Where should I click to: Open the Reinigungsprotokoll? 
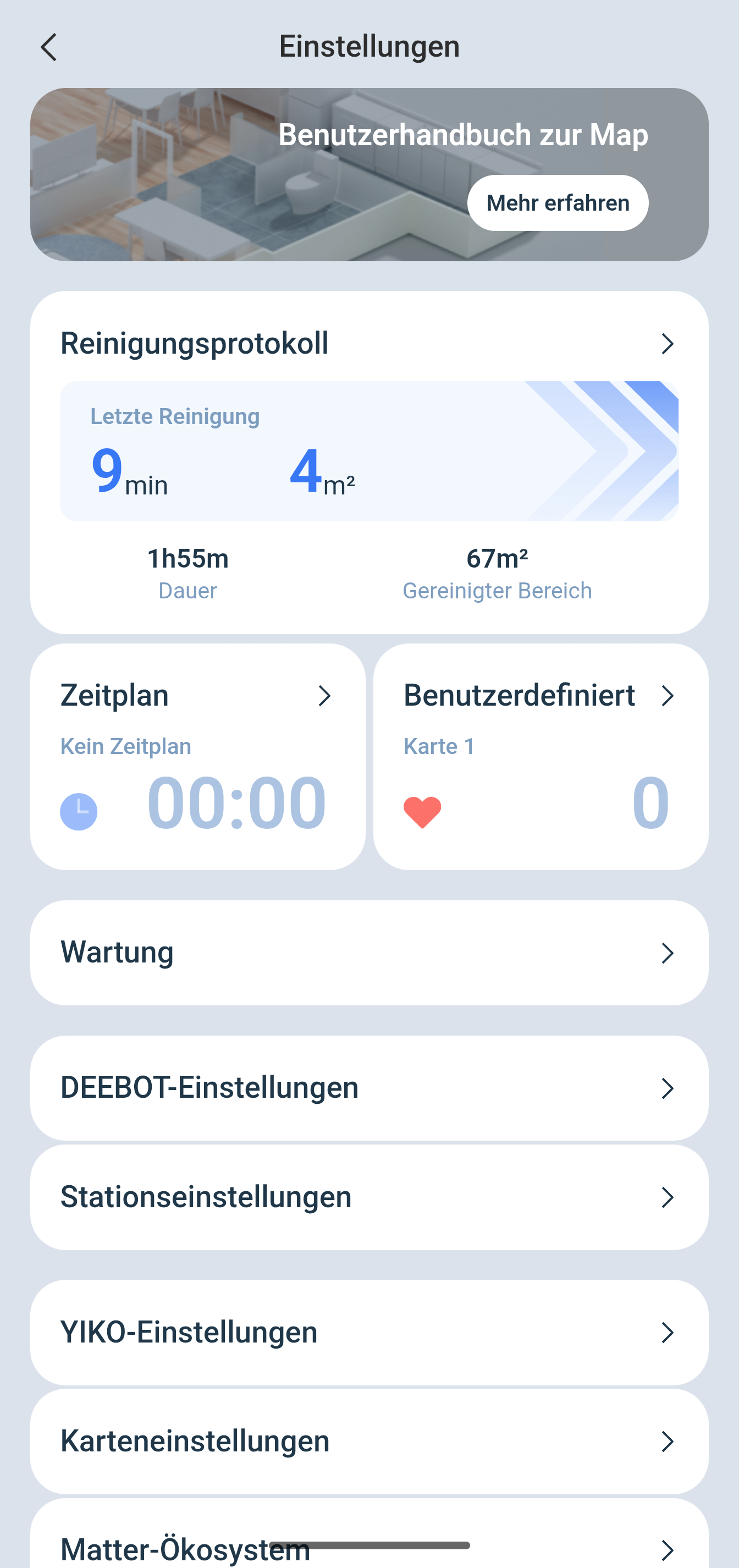point(369,343)
